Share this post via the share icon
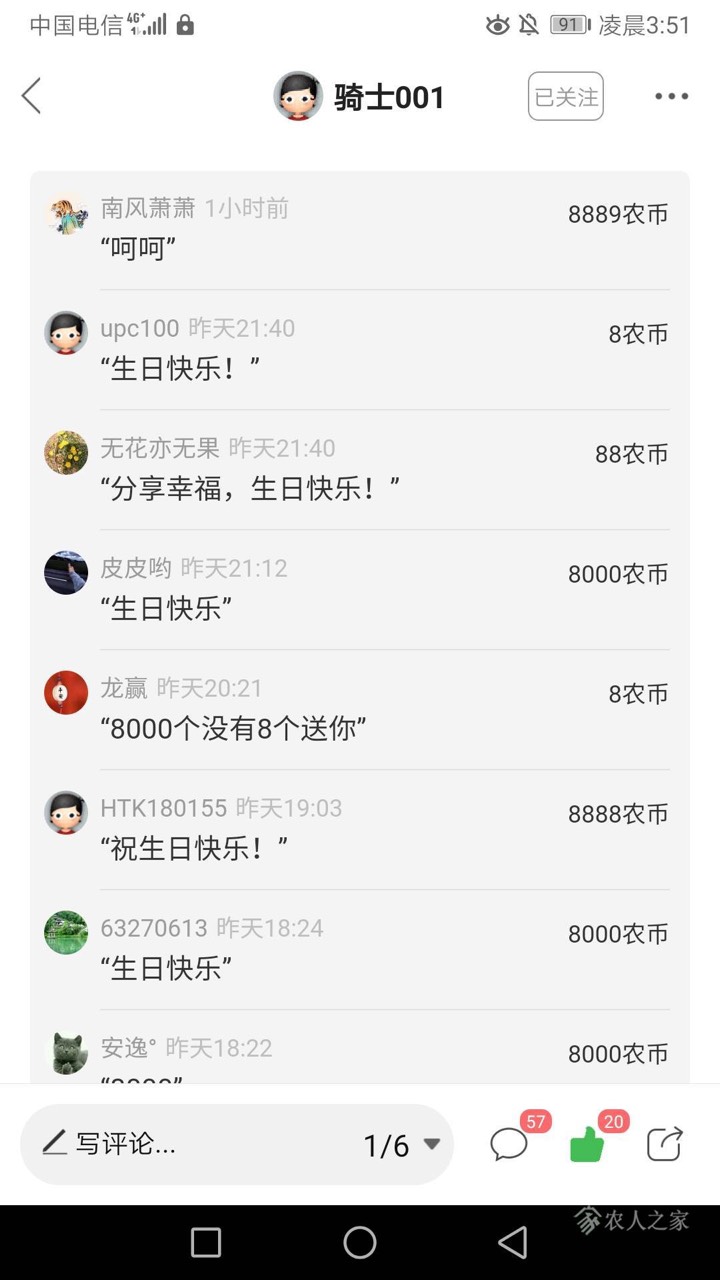This screenshot has height=1280, width=720. pos(665,1143)
